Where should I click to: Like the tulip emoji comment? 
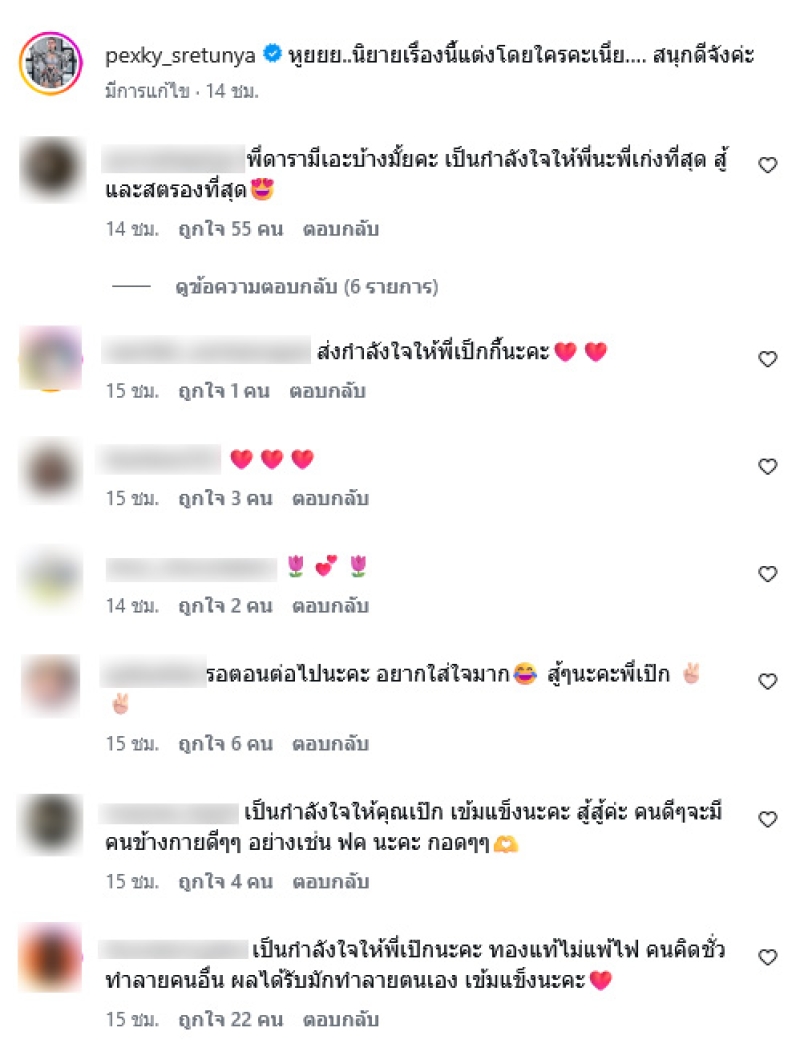tap(768, 574)
